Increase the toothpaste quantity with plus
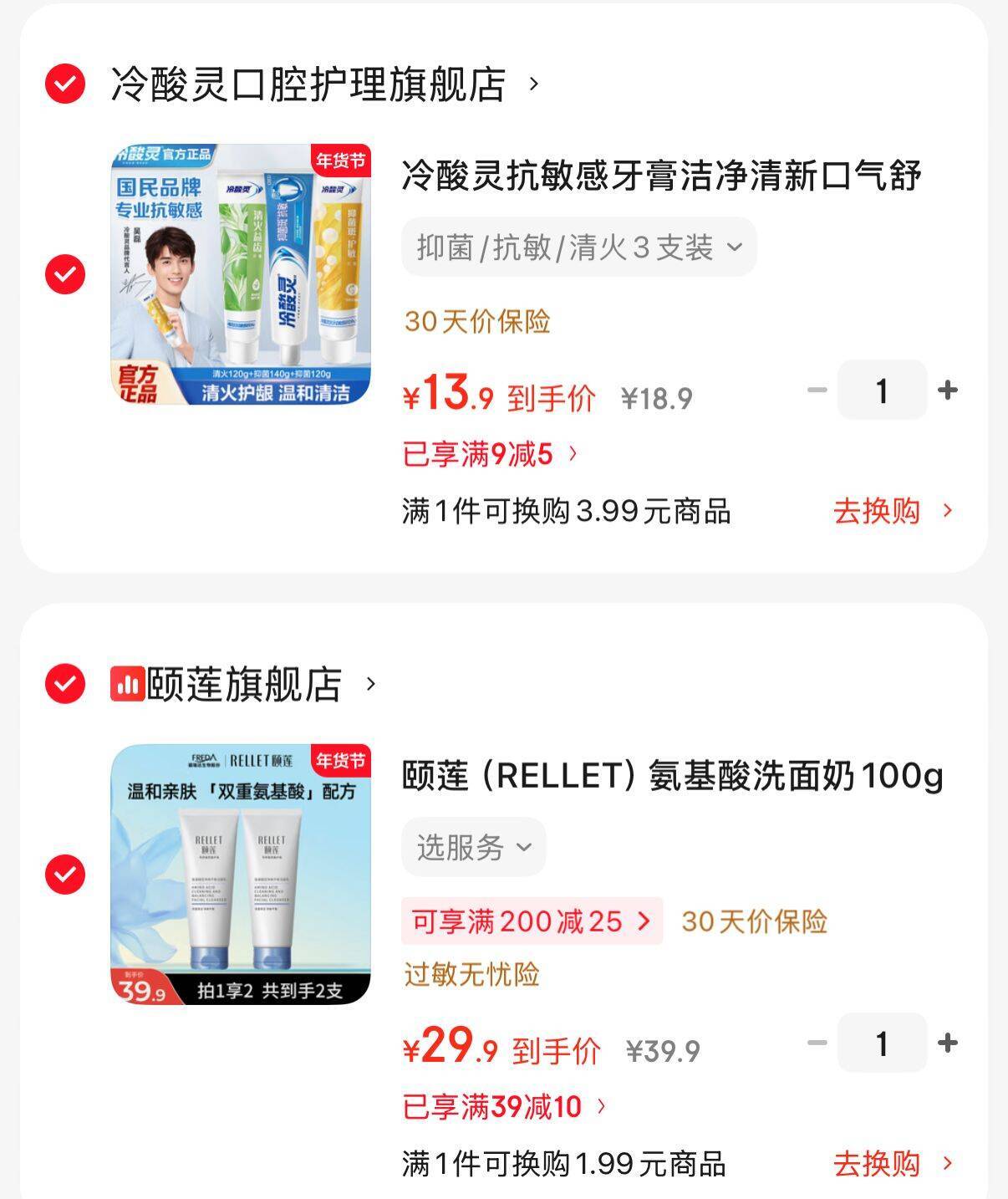 [948, 390]
